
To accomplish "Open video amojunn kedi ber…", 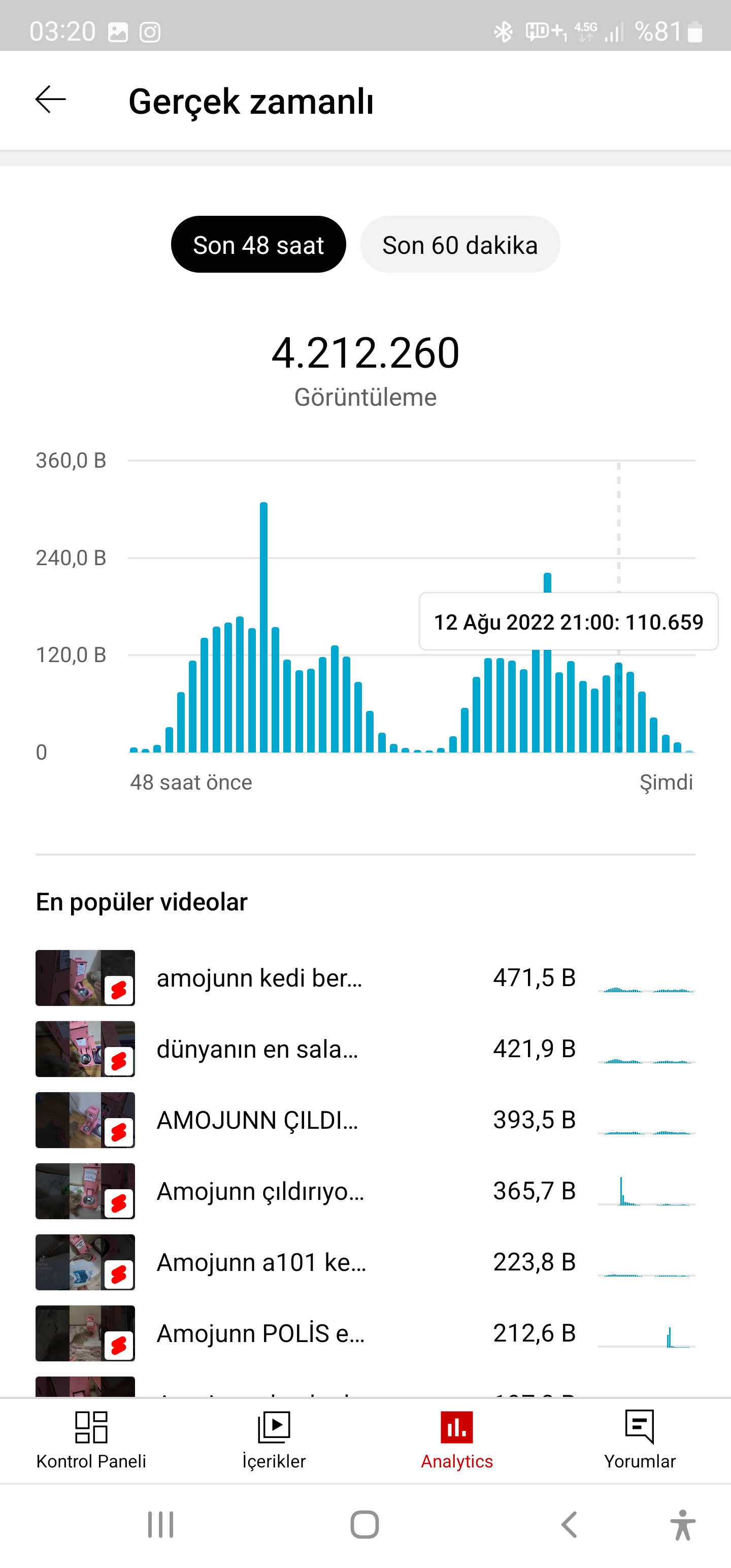I will [x=365, y=977].
